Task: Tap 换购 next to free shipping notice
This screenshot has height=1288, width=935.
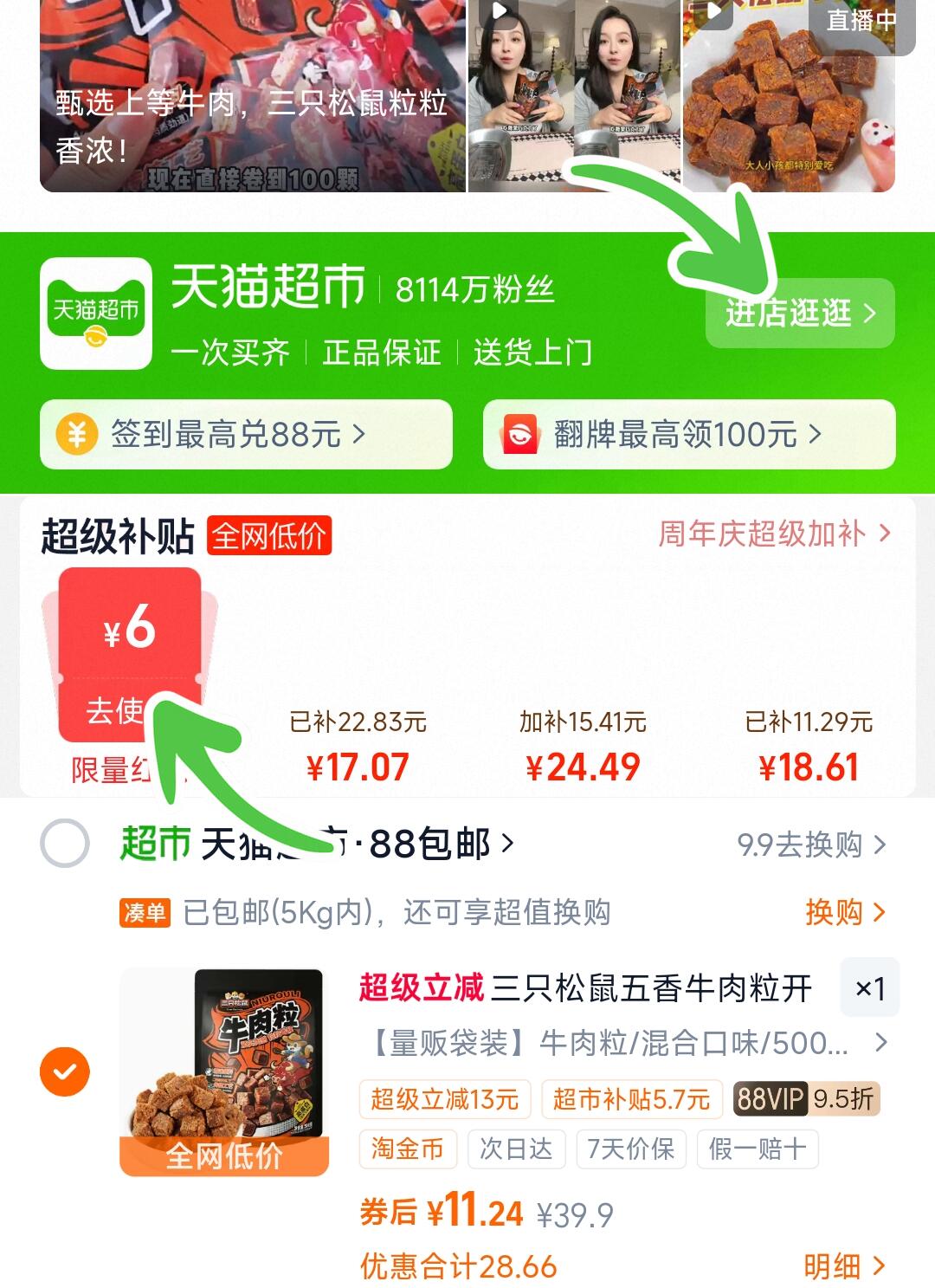Action: (x=844, y=912)
